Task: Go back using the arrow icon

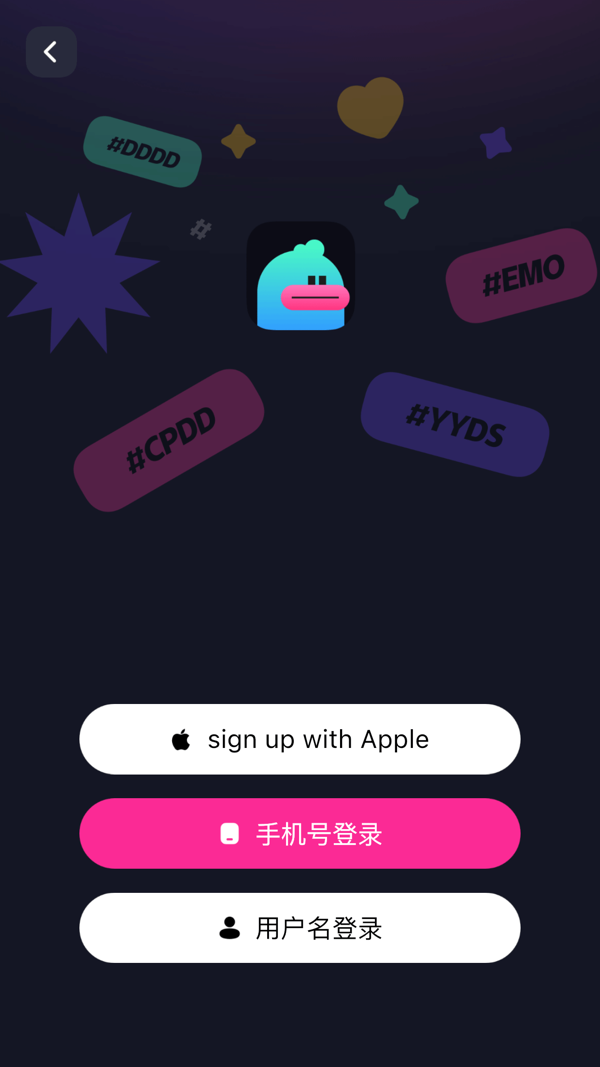Action: [x=51, y=52]
